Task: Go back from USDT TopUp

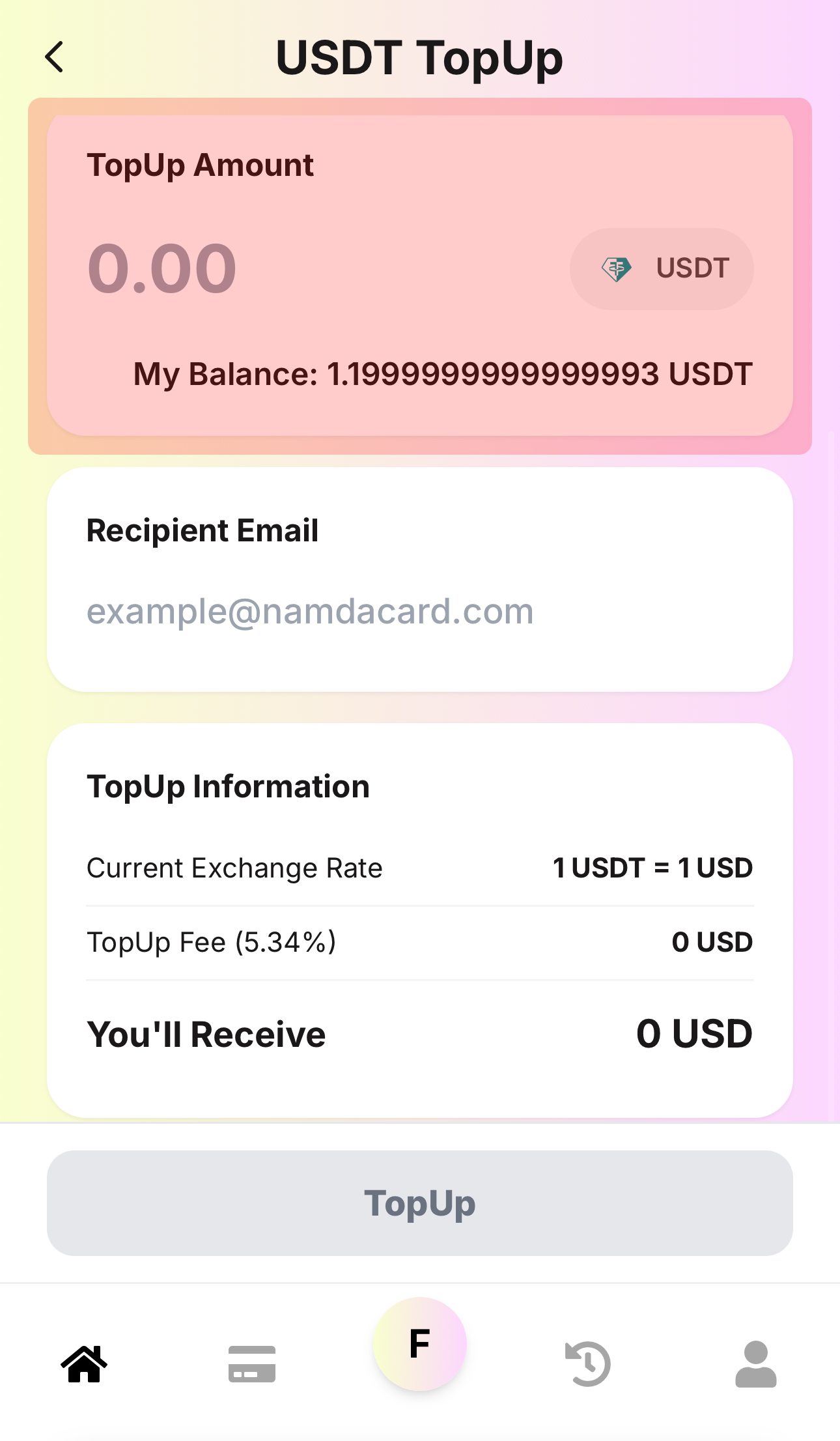Action: 55,57
